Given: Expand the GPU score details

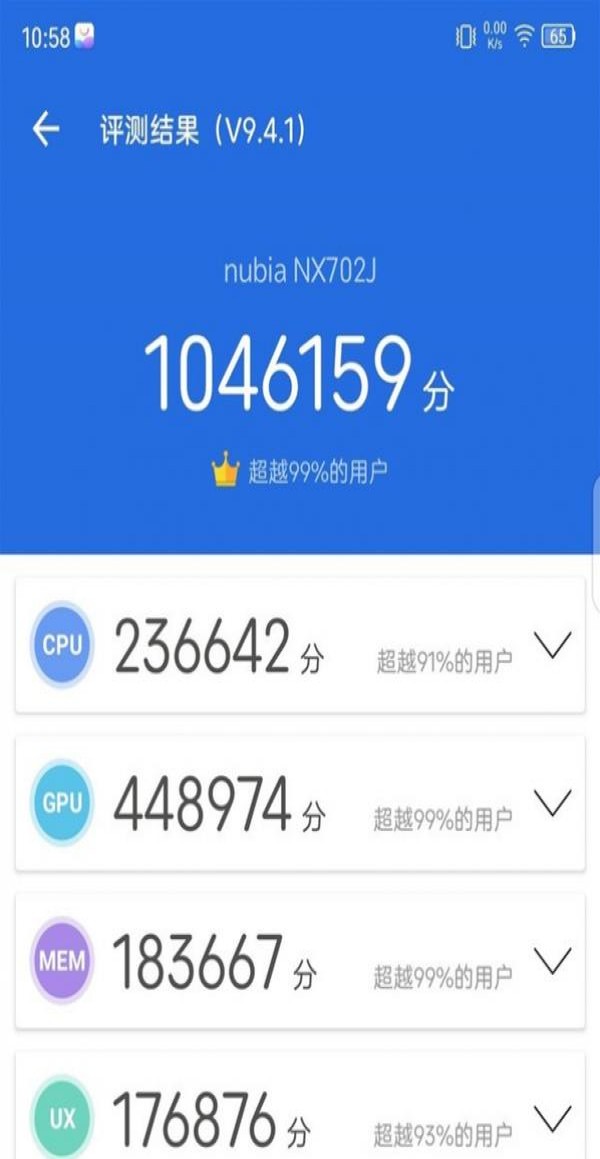Looking at the screenshot, I should click(553, 803).
